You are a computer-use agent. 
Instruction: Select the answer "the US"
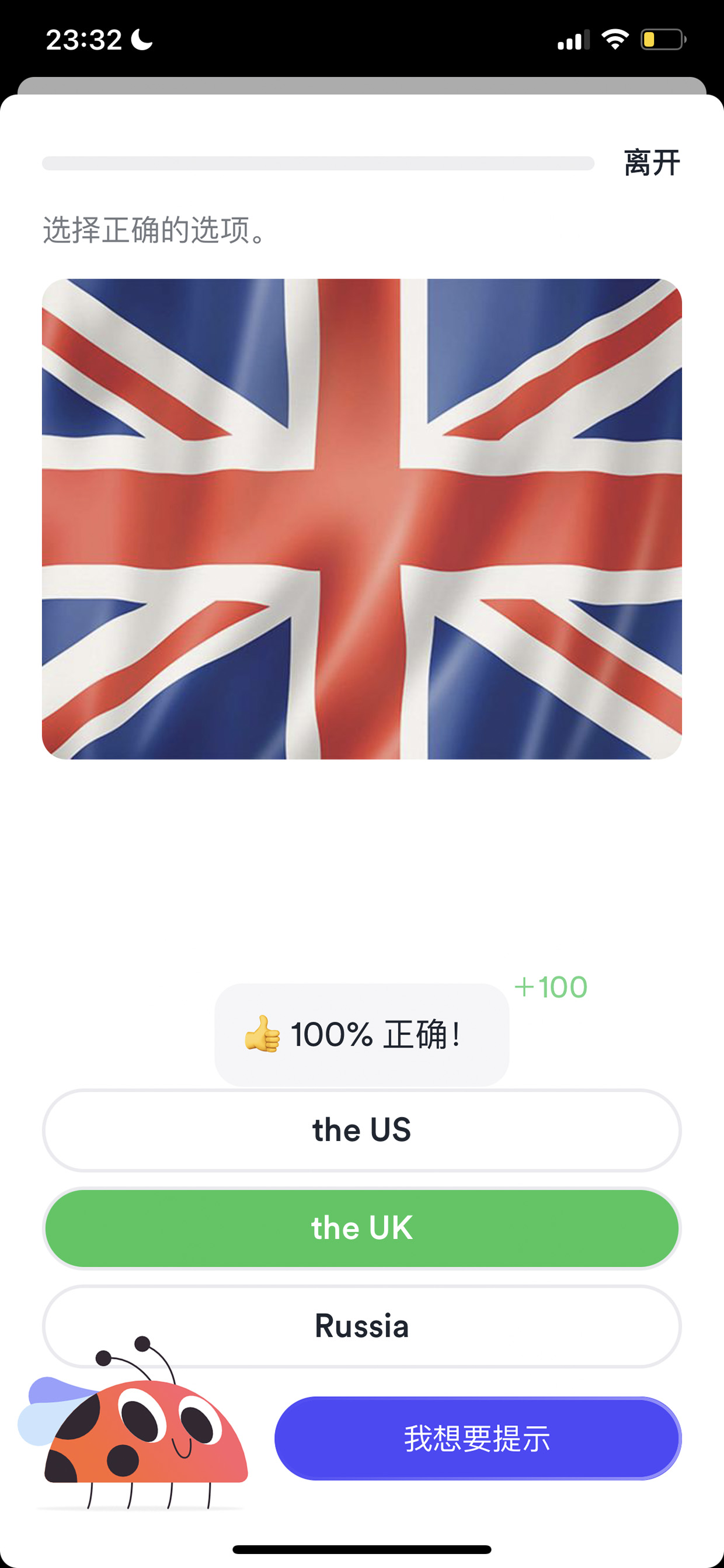tap(362, 1130)
